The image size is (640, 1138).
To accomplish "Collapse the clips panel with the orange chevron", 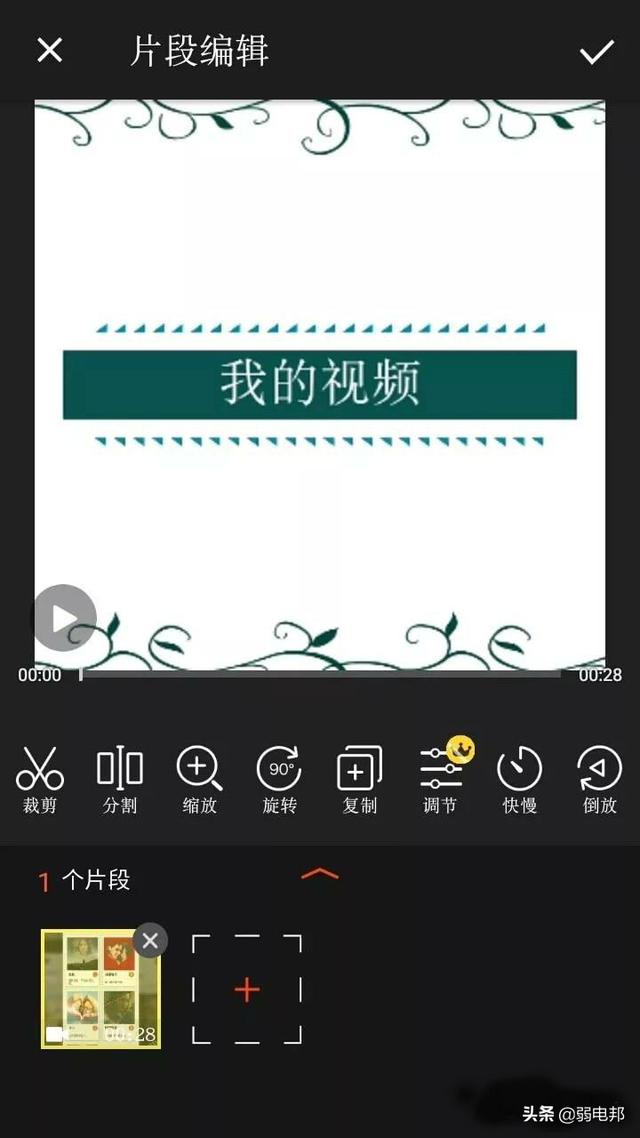I will [x=320, y=873].
